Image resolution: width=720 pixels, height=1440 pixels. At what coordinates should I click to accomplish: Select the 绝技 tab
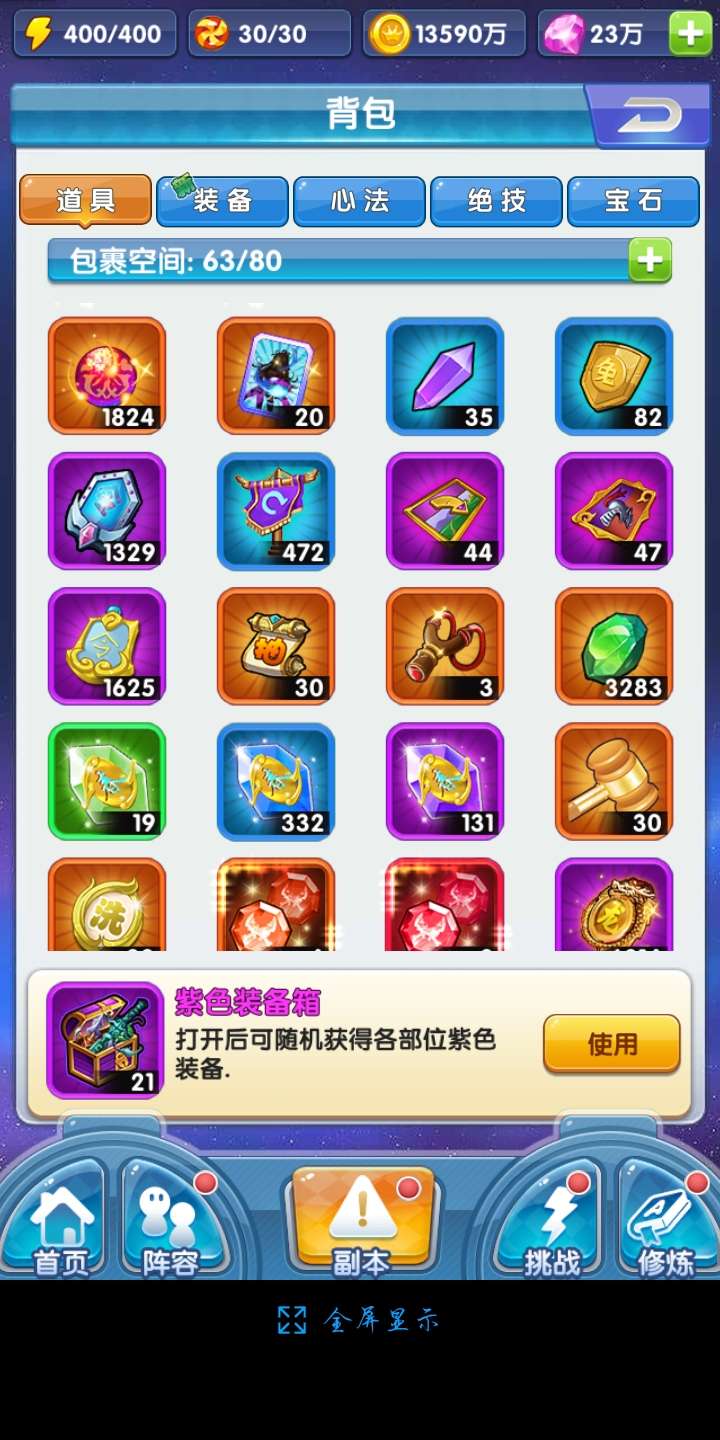click(x=496, y=201)
